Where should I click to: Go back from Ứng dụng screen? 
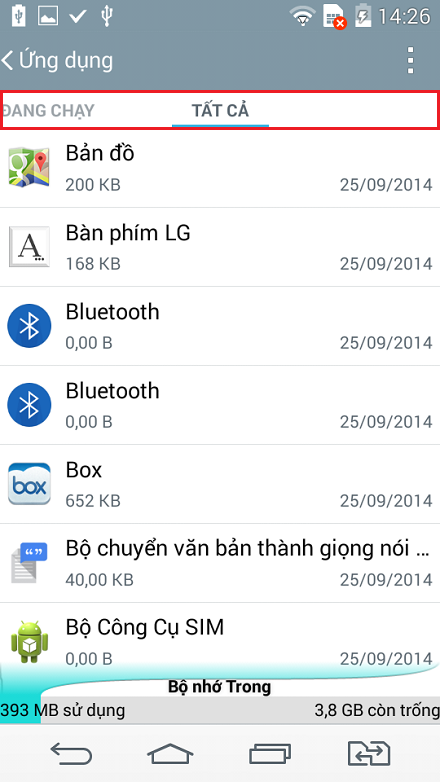[x=57, y=61]
